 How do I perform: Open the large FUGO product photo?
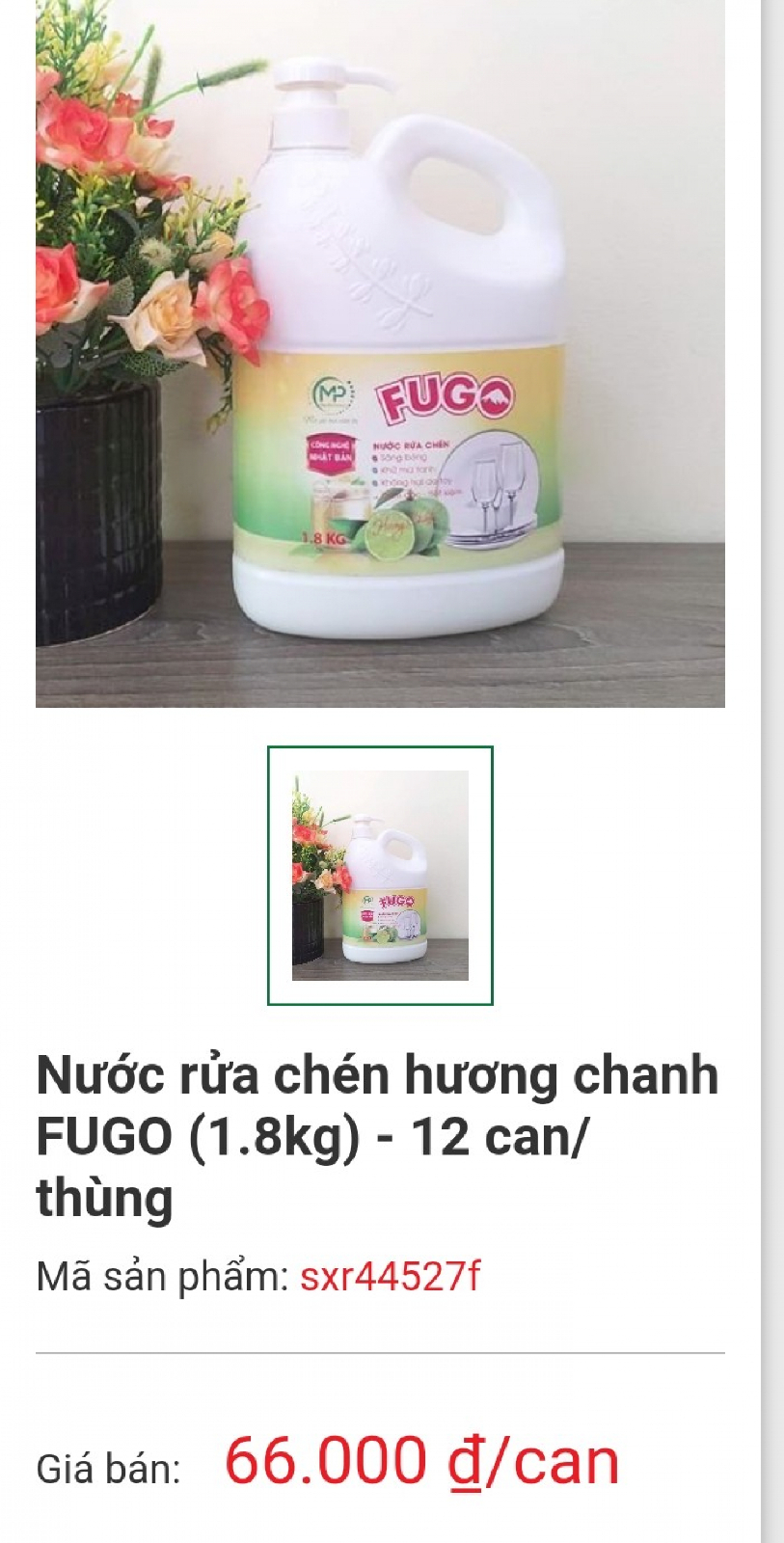(380, 353)
